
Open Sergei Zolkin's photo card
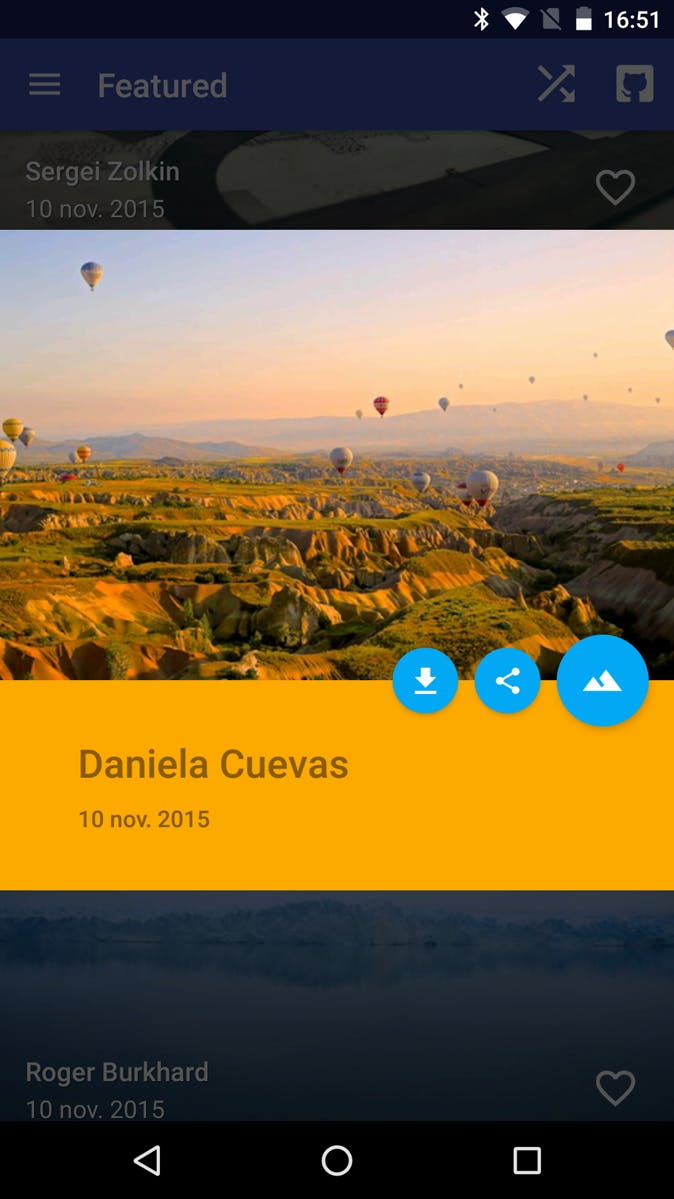pyautogui.click(x=300, y=182)
